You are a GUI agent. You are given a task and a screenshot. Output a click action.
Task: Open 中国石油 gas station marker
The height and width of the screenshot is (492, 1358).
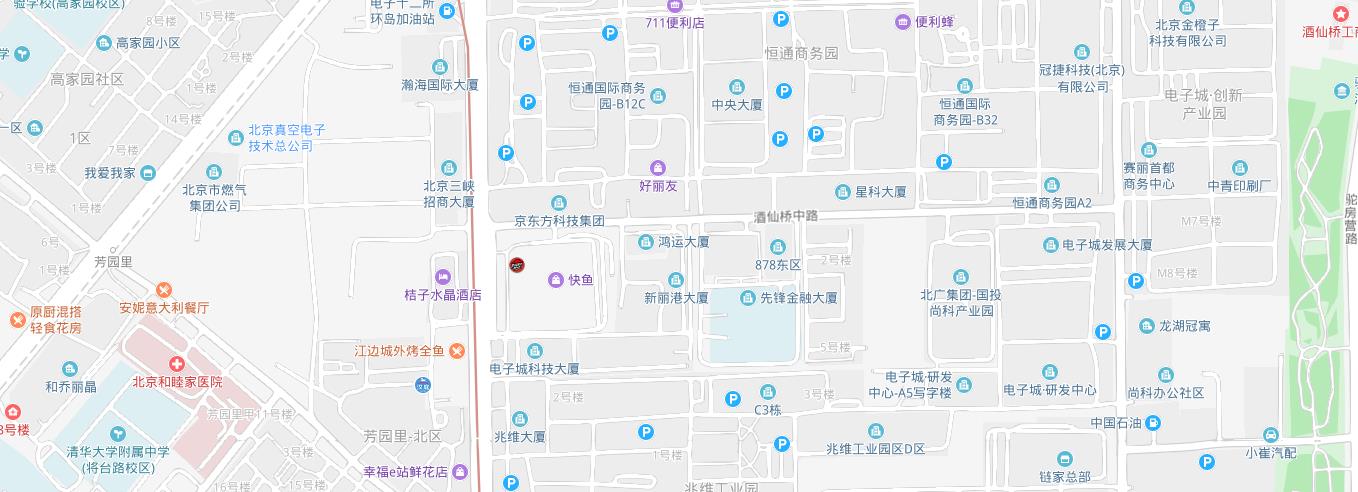(x=1153, y=423)
